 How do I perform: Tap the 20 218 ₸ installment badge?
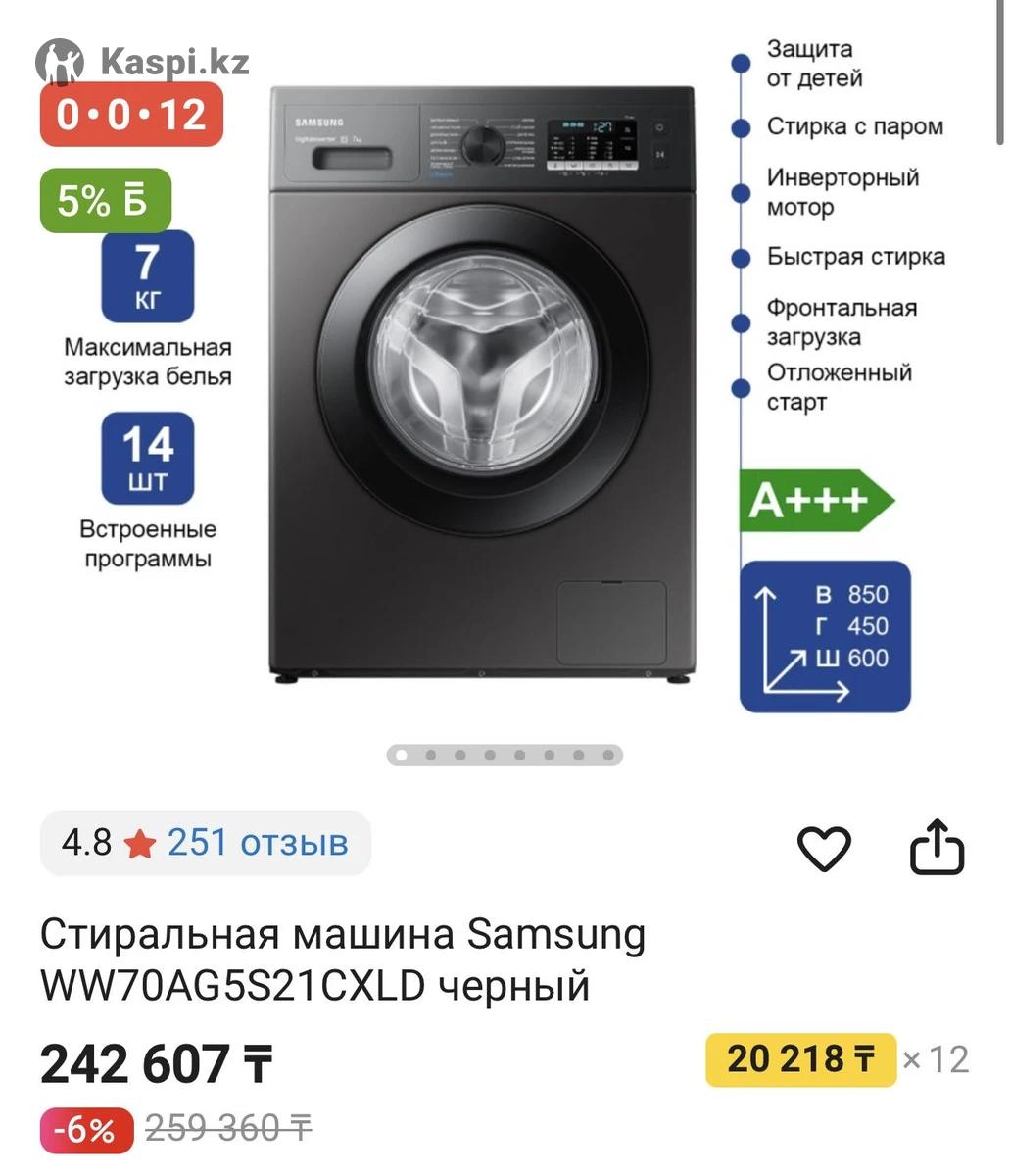click(800, 1059)
